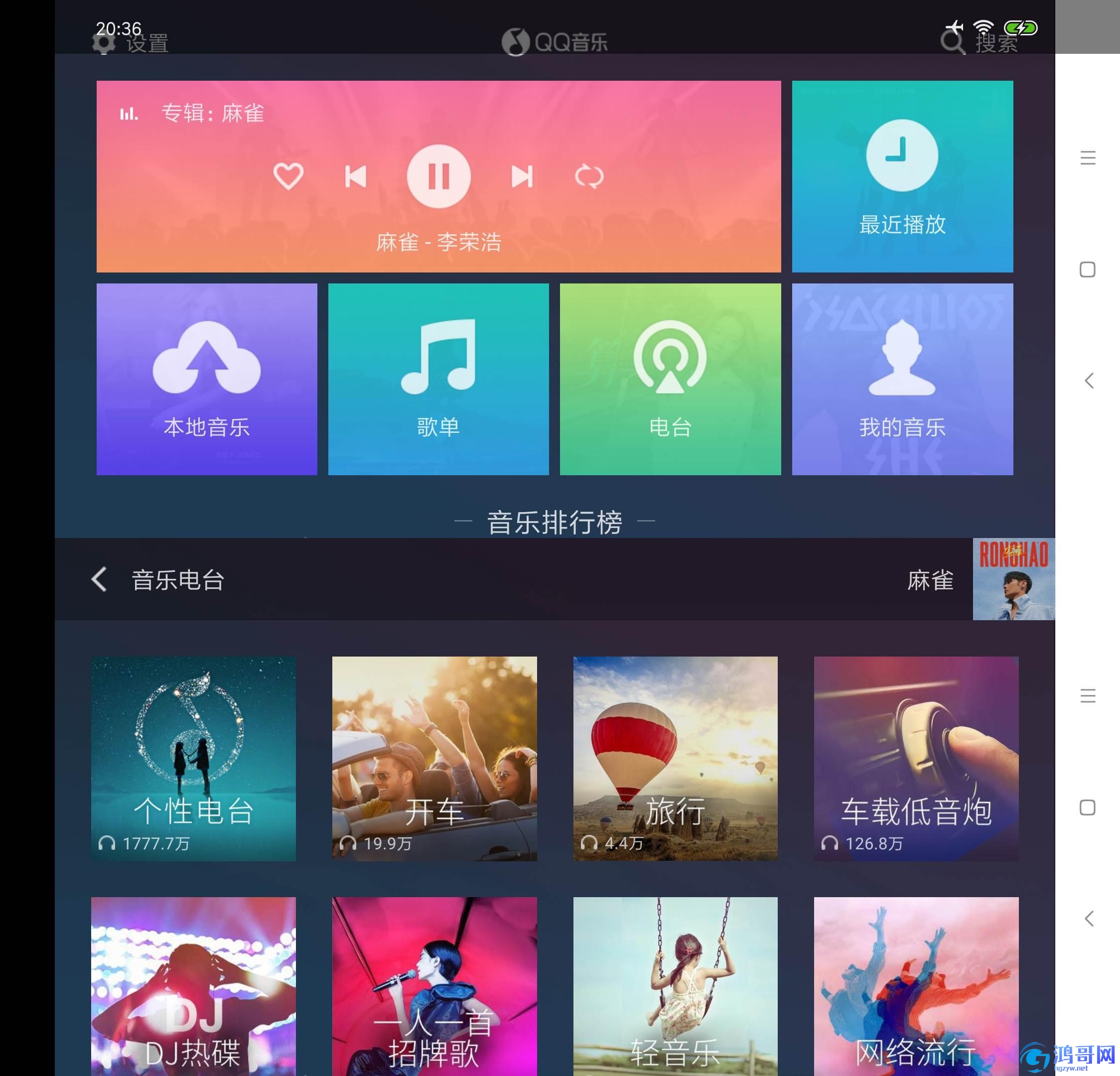Play the 开车 driving station
The image size is (1120, 1076).
(x=434, y=758)
